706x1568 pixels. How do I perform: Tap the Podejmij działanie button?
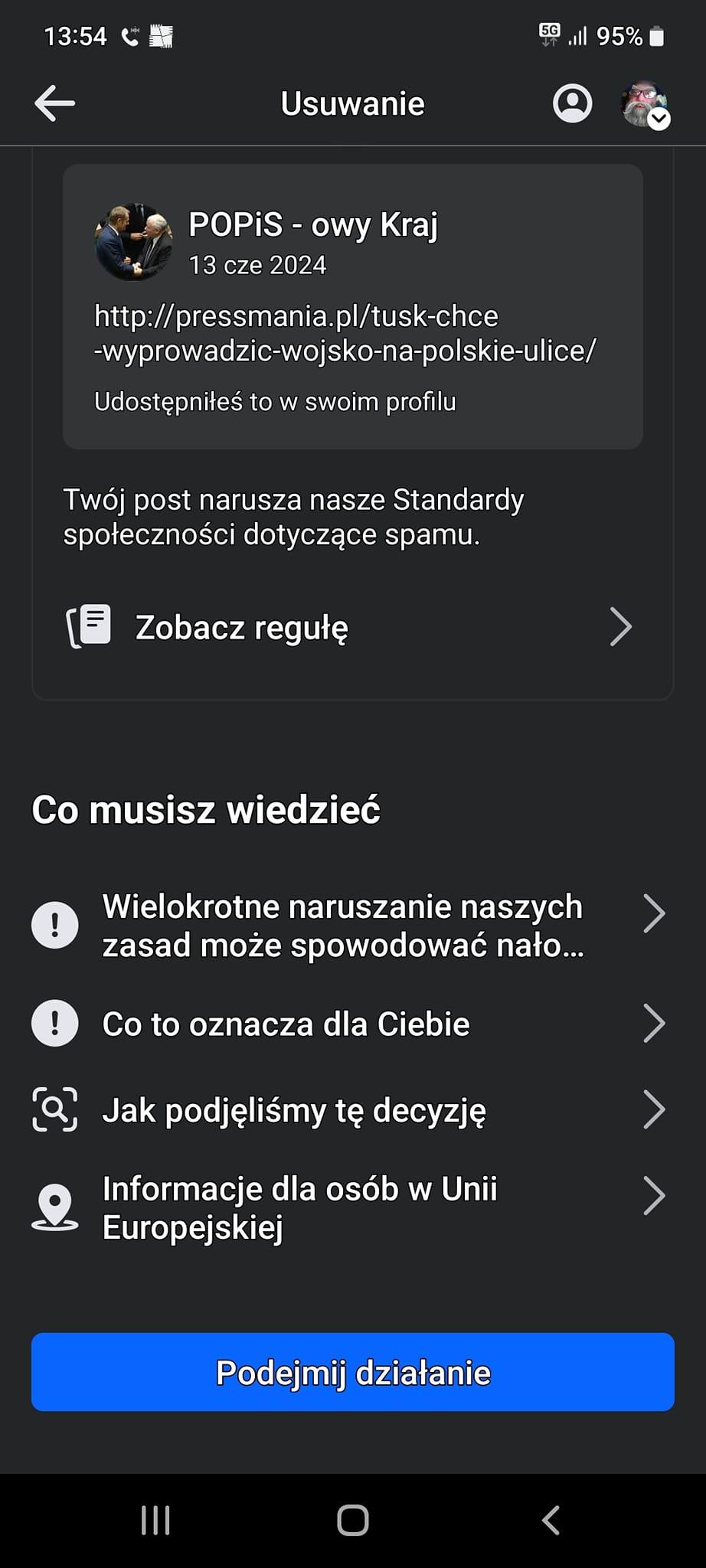[352, 1372]
